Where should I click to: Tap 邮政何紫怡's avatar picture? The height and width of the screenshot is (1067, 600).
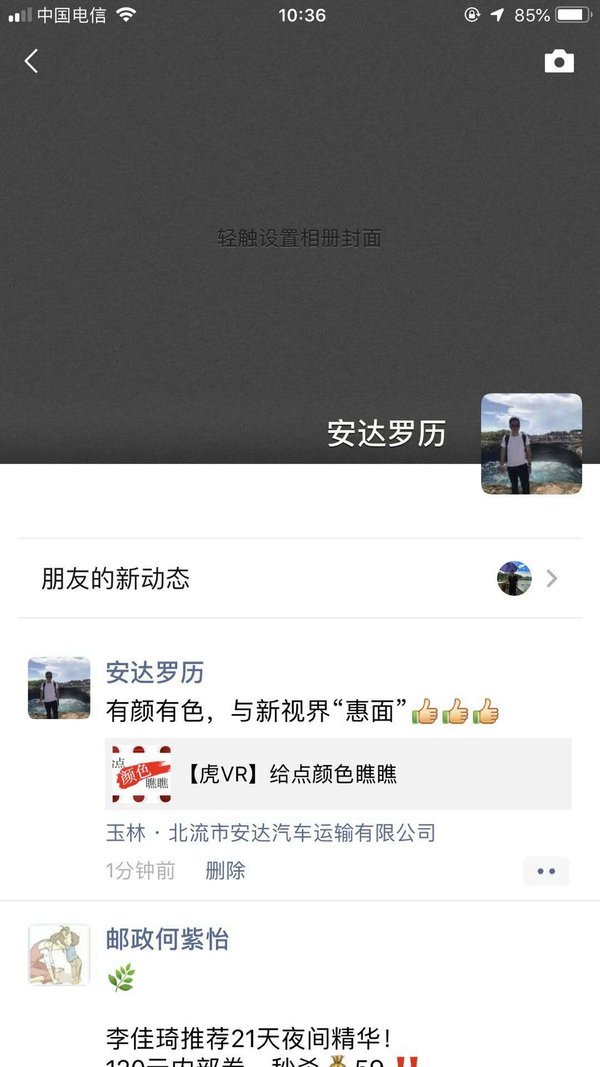pos(59,954)
